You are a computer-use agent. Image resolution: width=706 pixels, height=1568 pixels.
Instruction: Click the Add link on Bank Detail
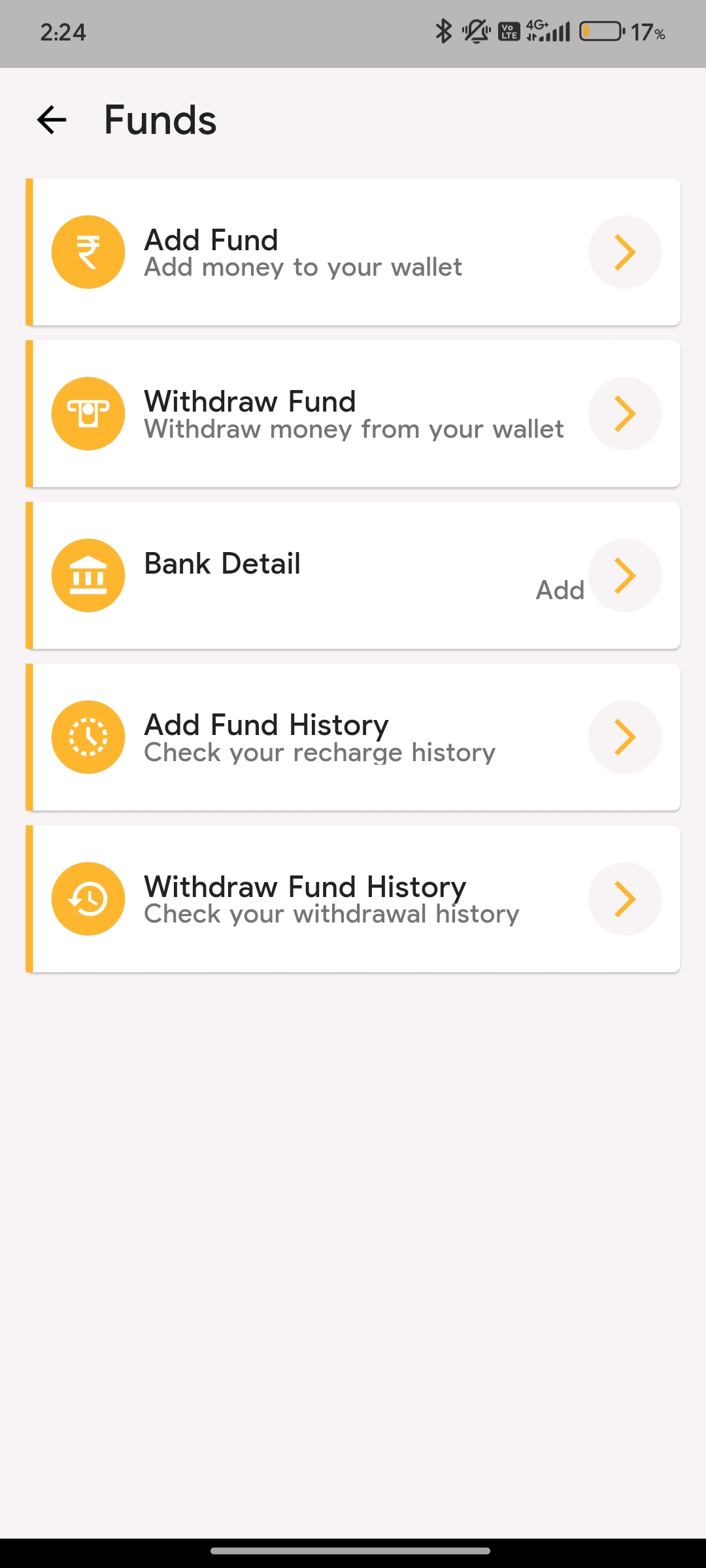tap(560, 590)
